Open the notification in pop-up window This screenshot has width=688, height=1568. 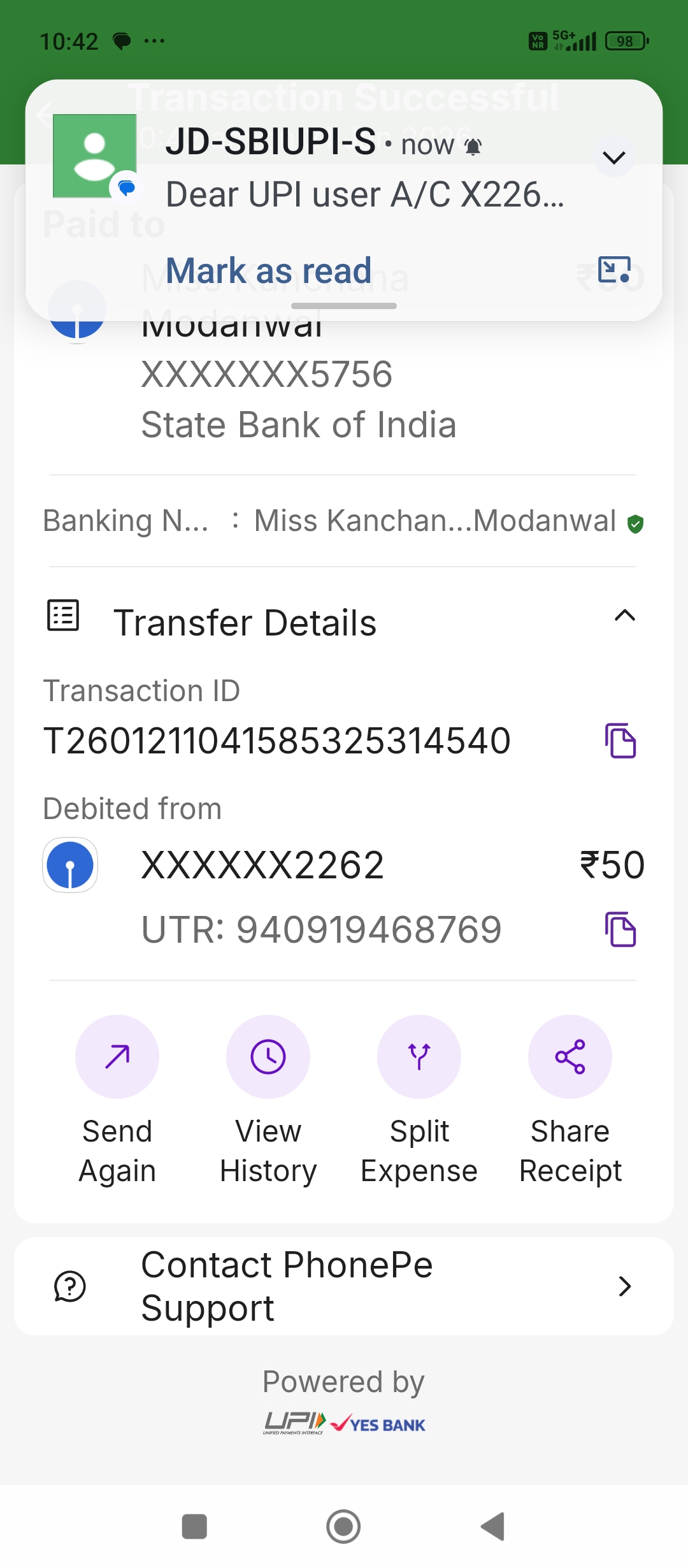(614, 270)
